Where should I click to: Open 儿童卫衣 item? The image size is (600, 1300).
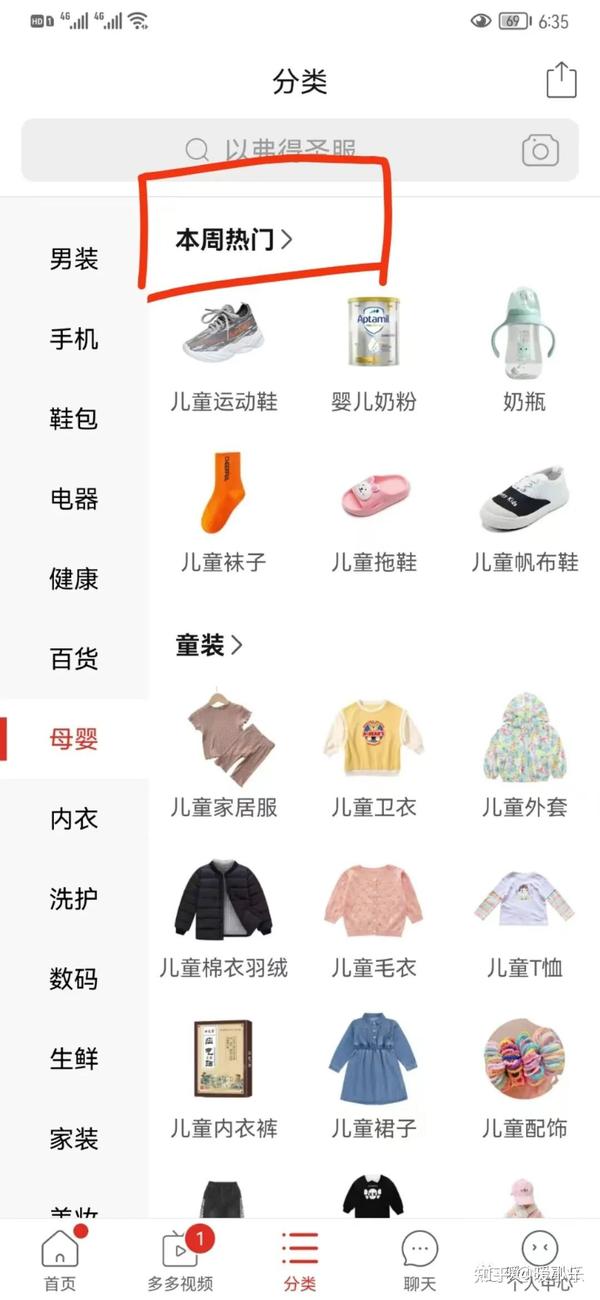[x=374, y=755]
